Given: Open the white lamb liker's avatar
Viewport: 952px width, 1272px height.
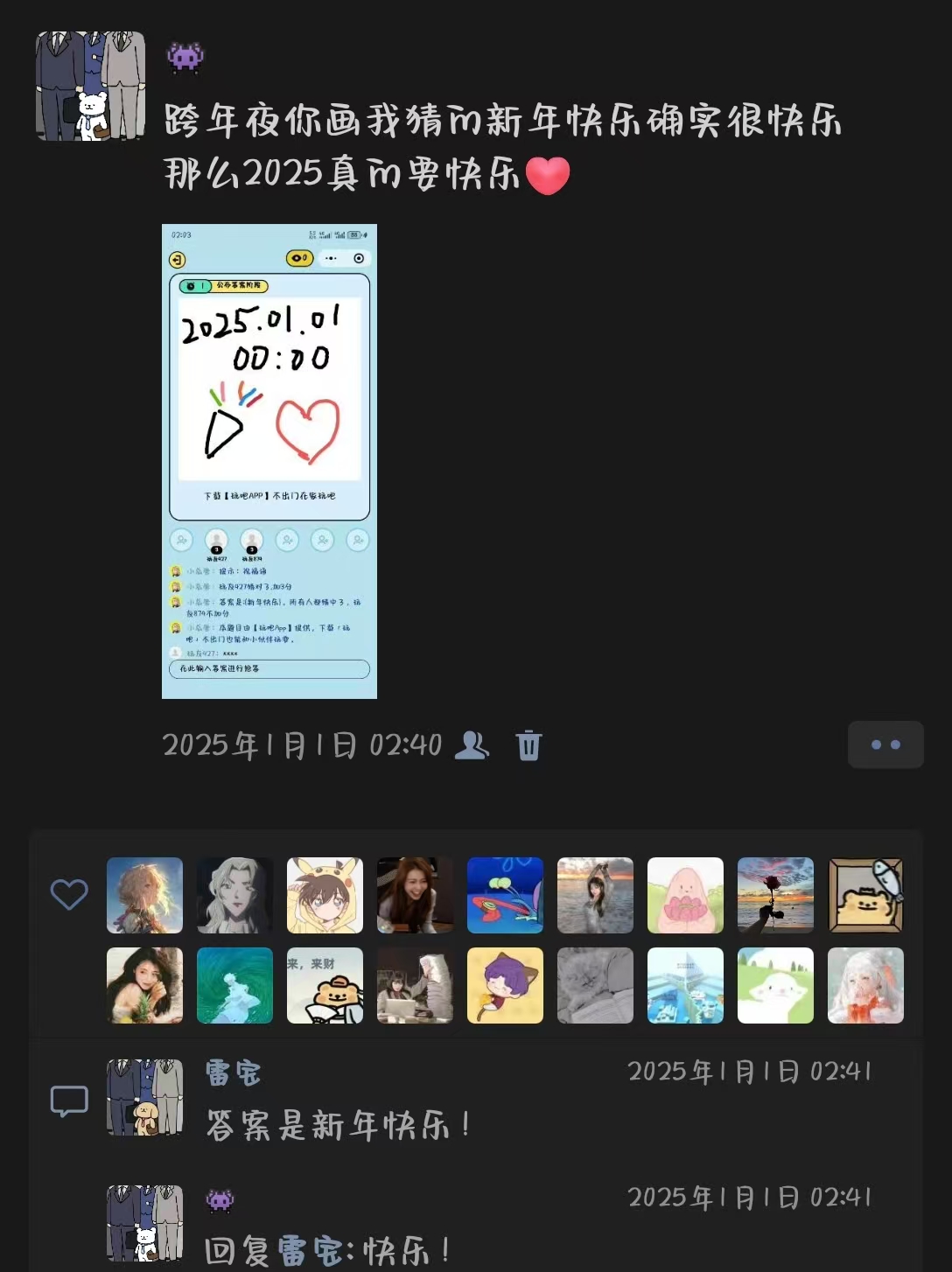Looking at the screenshot, I should click(x=775, y=985).
